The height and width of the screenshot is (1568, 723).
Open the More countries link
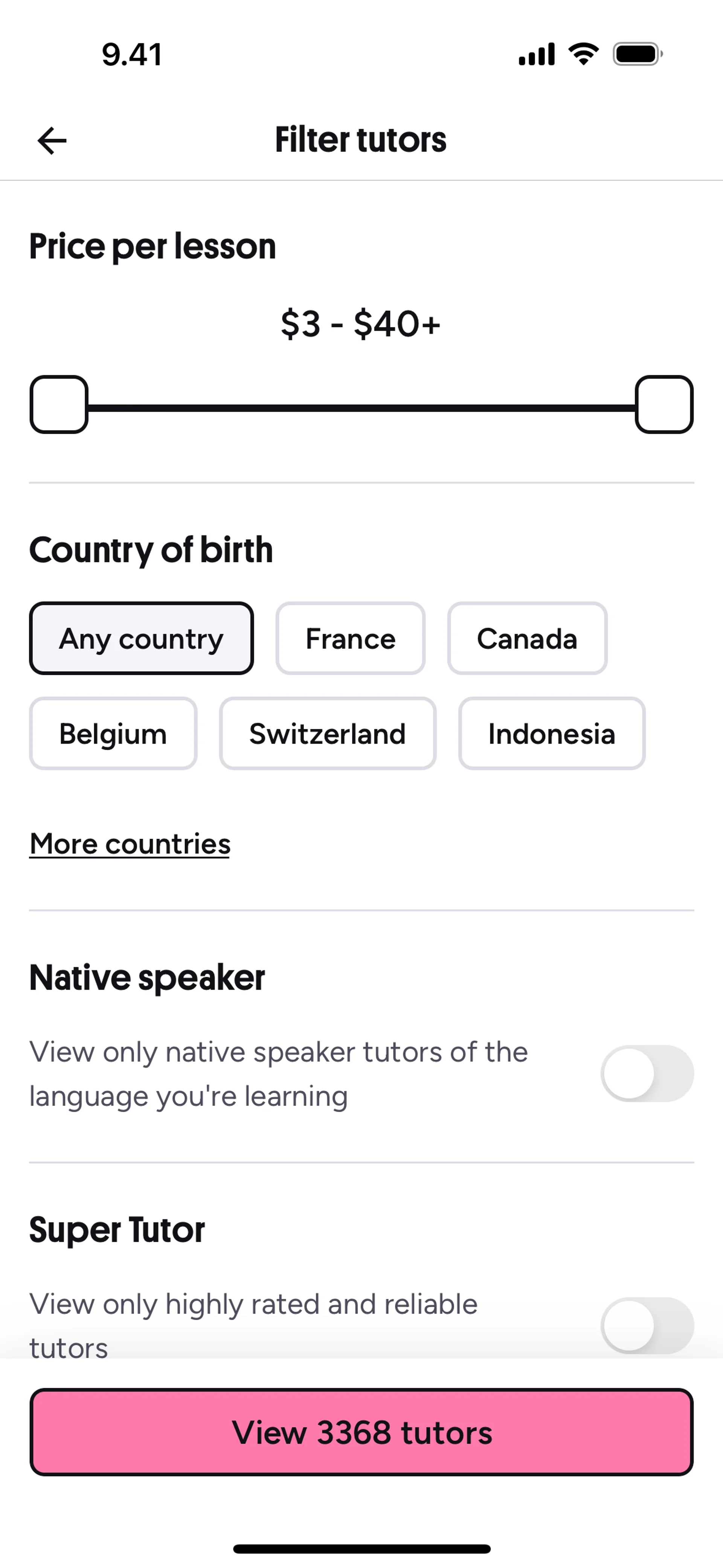(130, 844)
